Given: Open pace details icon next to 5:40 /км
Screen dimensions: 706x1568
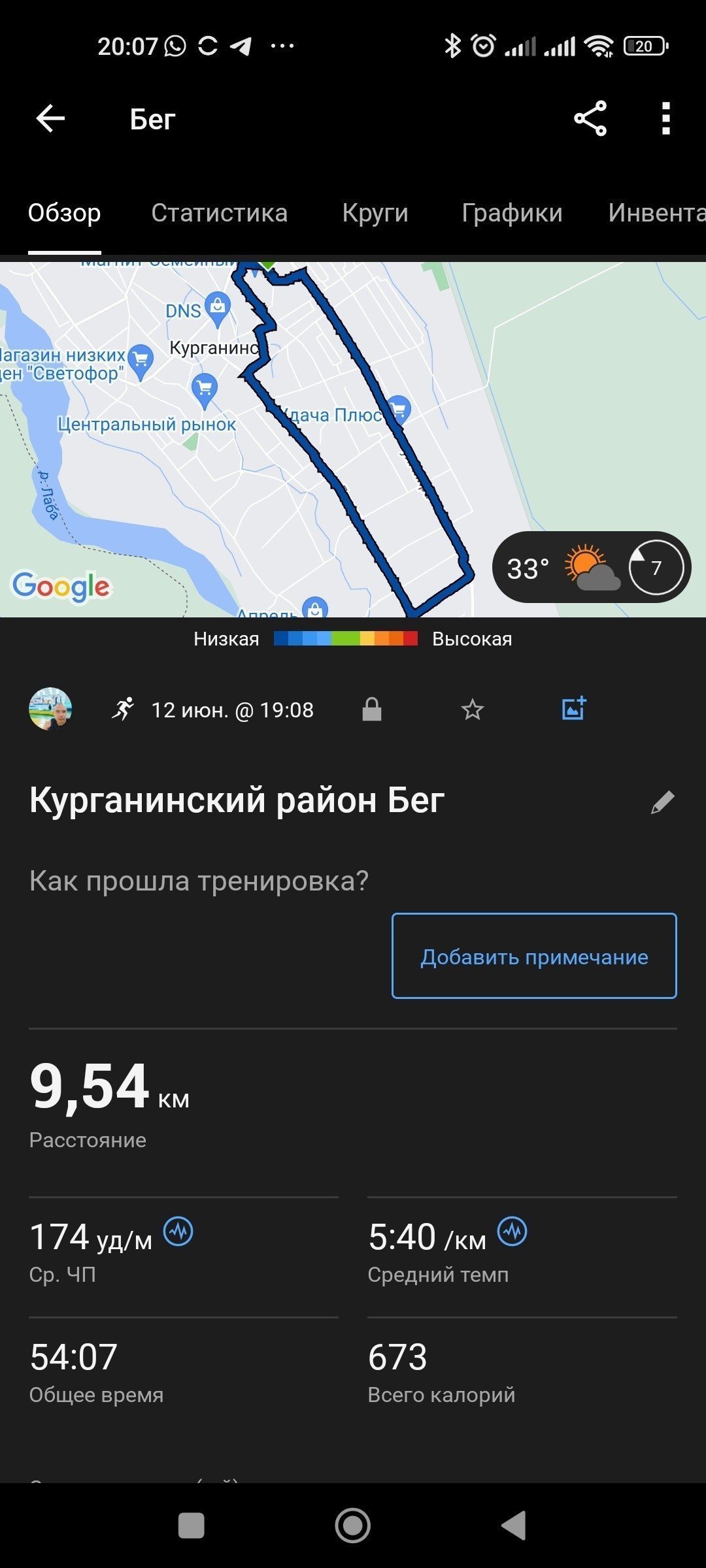Looking at the screenshot, I should point(513,1232).
